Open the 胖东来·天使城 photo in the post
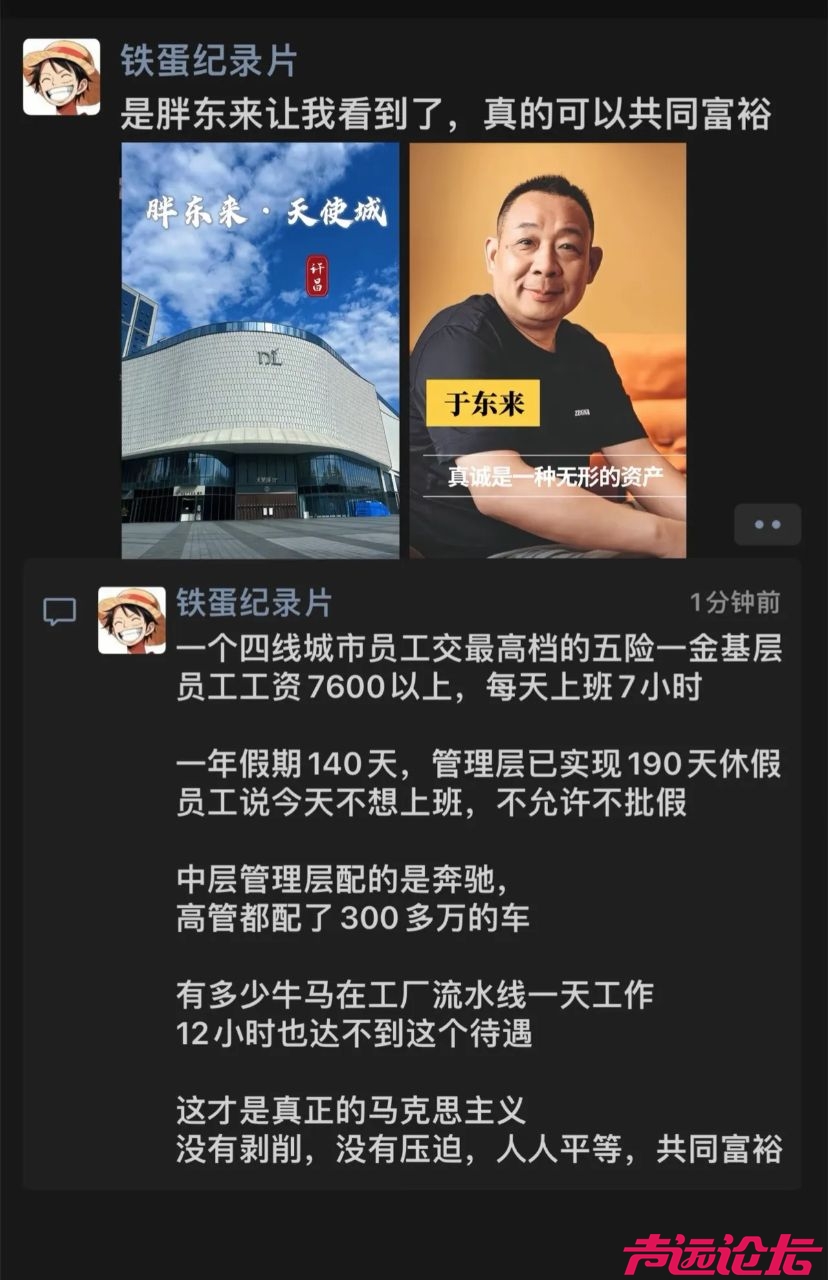Viewport: 828px width, 1280px height. tap(260, 350)
